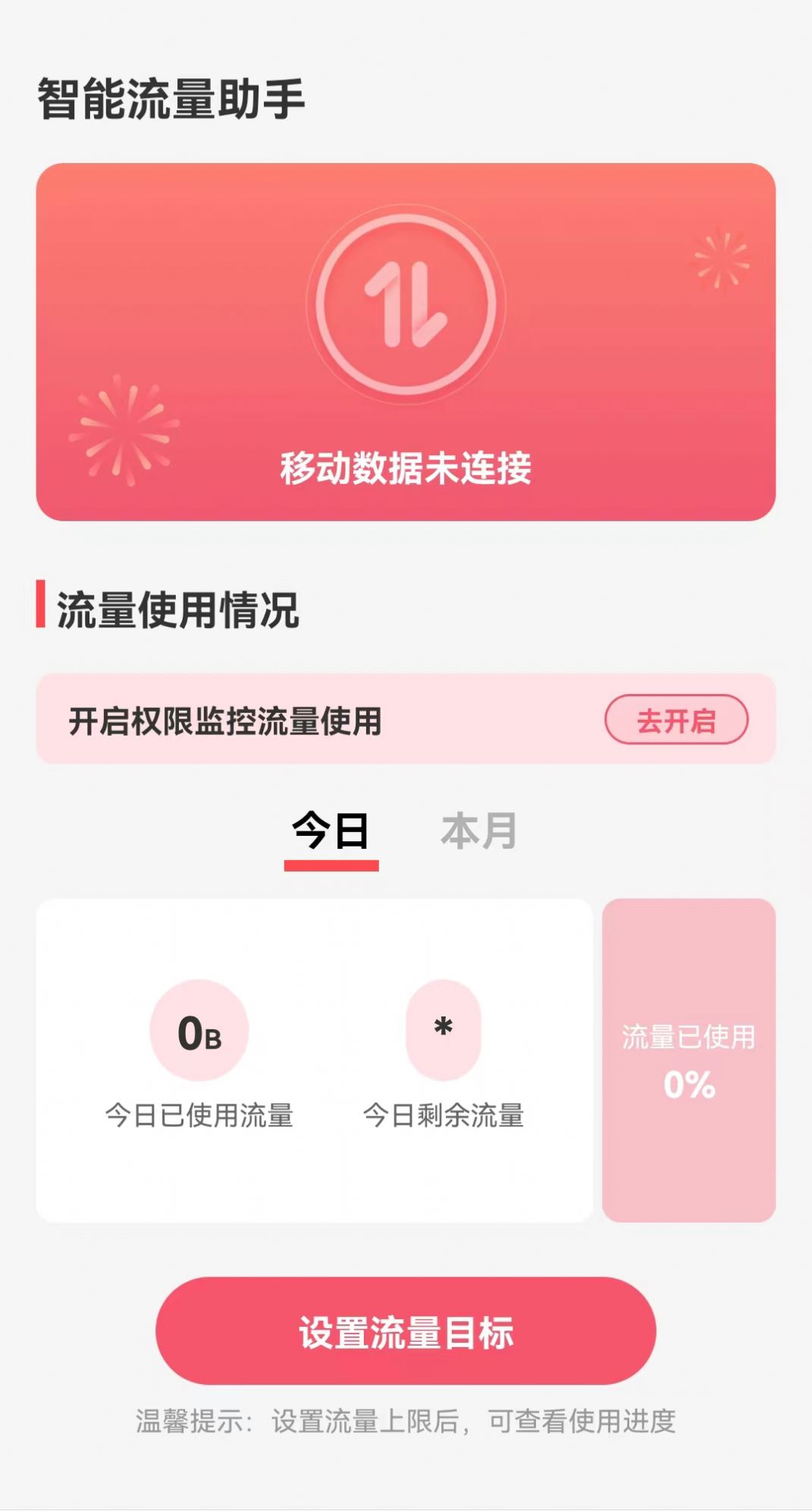Tap the pink circle with asterisk symbol
This screenshot has width=812, height=1511.
click(x=446, y=1030)
